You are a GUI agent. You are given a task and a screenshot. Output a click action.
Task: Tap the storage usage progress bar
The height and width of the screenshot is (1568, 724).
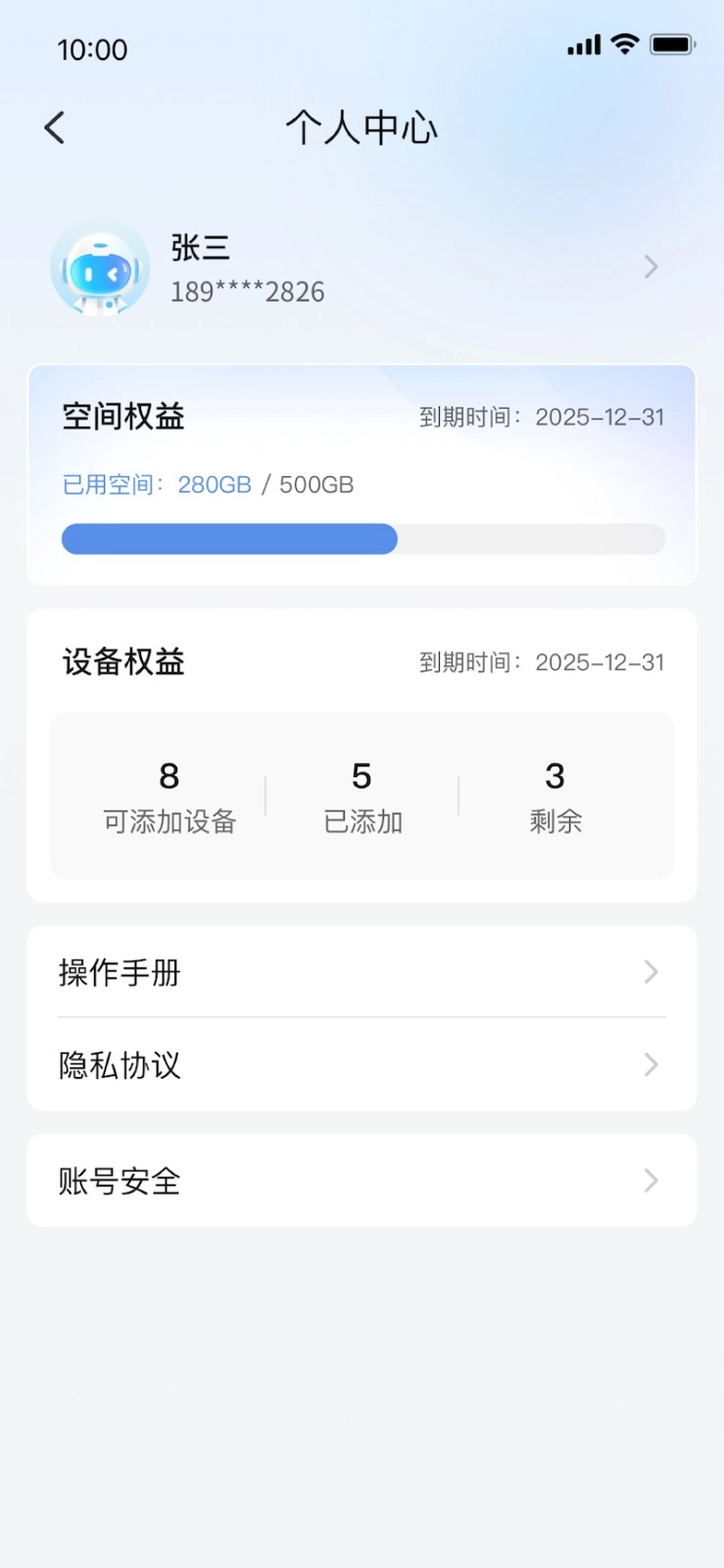[362, 539]
